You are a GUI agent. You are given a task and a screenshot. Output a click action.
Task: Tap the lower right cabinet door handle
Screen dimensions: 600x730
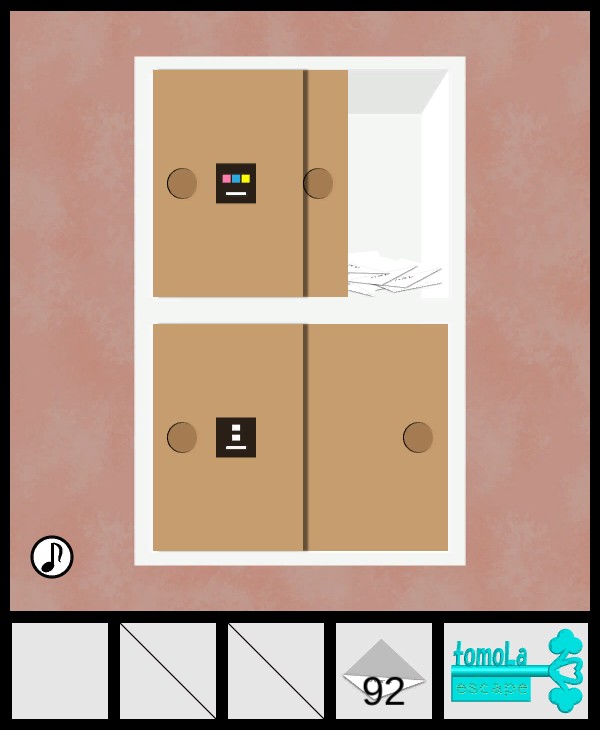(x=418, y=437)
